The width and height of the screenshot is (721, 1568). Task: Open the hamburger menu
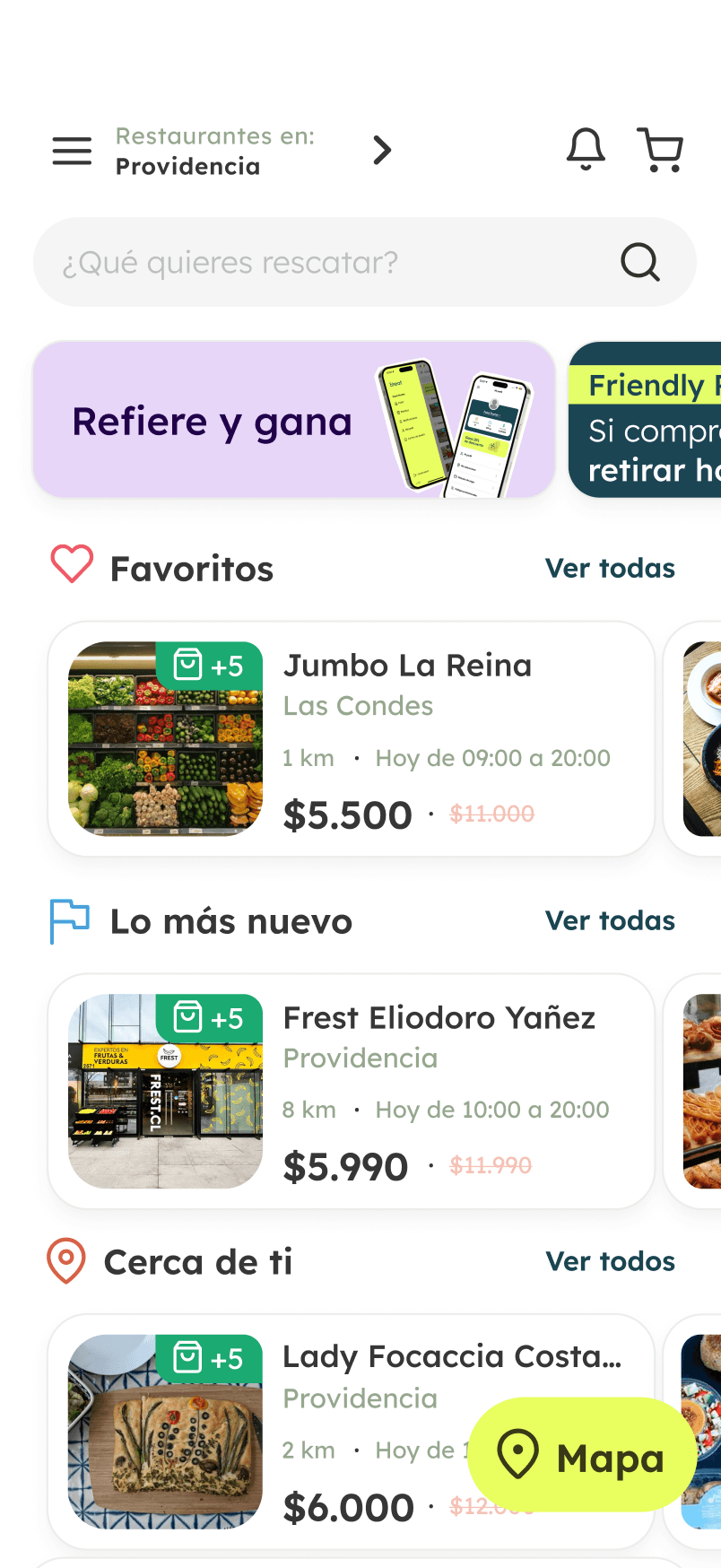[x=72, y=151]
